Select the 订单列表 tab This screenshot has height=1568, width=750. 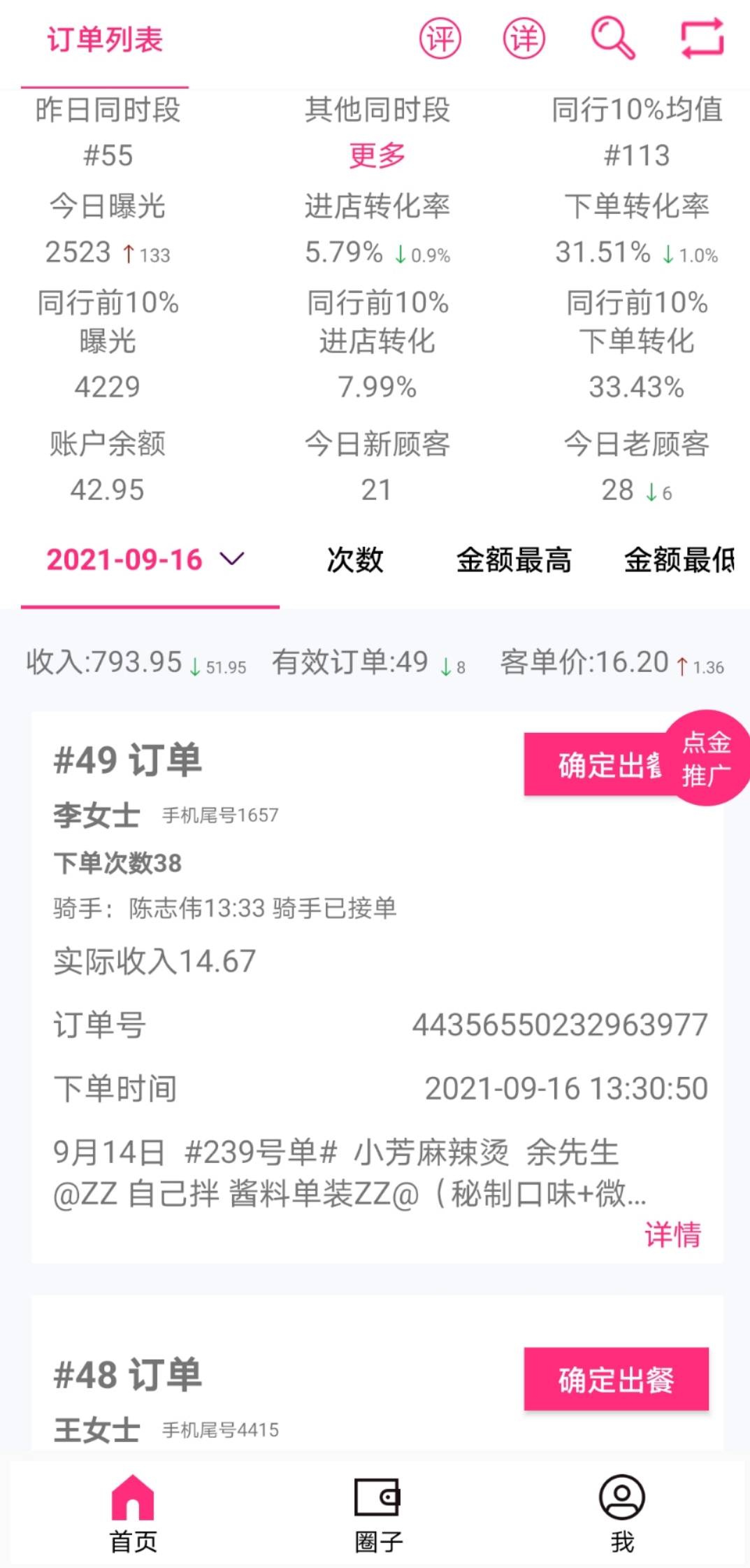point(105,41)
